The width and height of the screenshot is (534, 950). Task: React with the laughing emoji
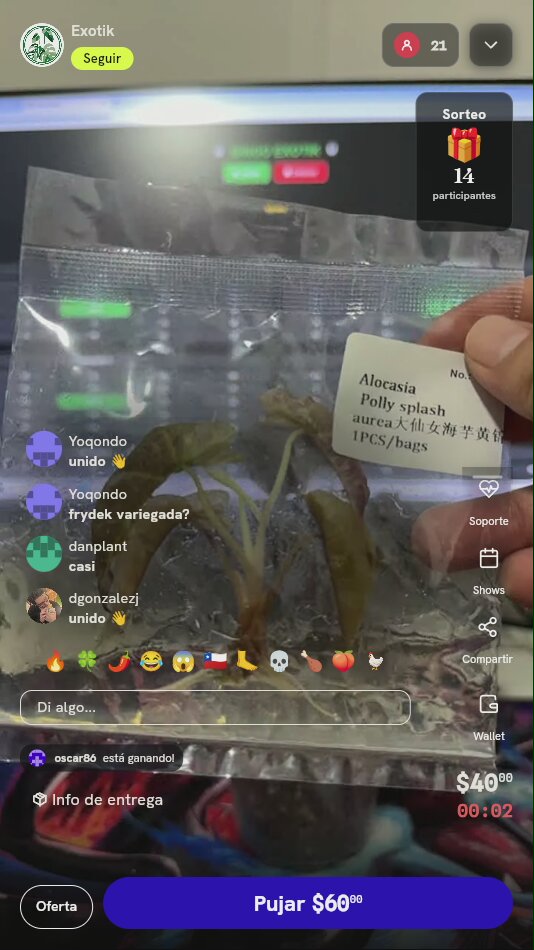tap(151, 662)
